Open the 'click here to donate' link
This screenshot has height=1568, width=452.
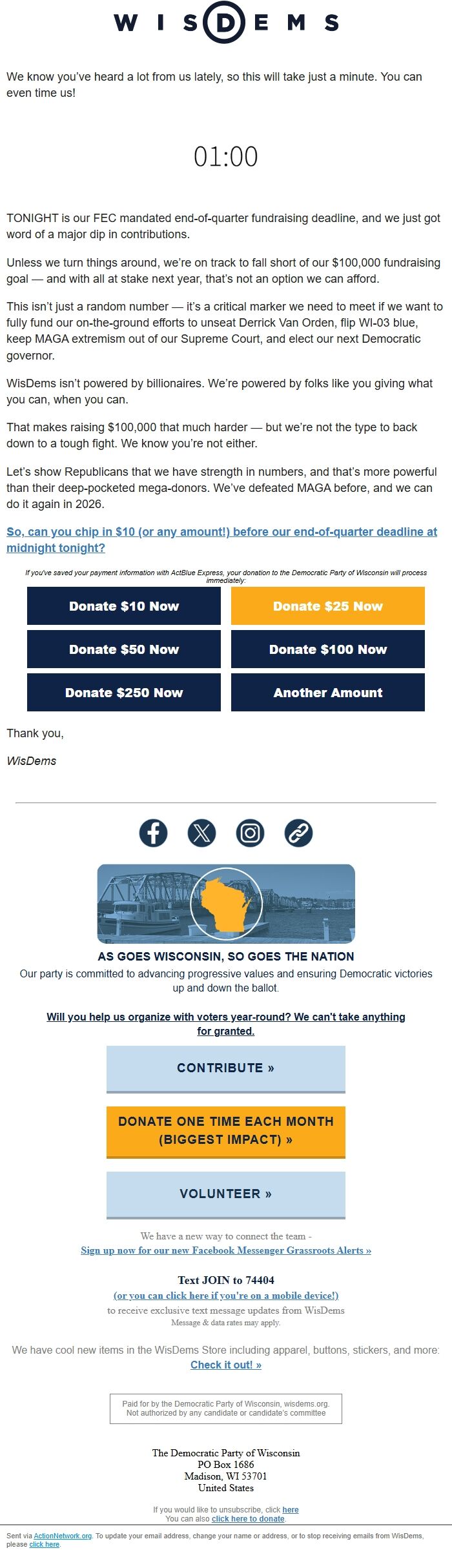(248, 1519)
